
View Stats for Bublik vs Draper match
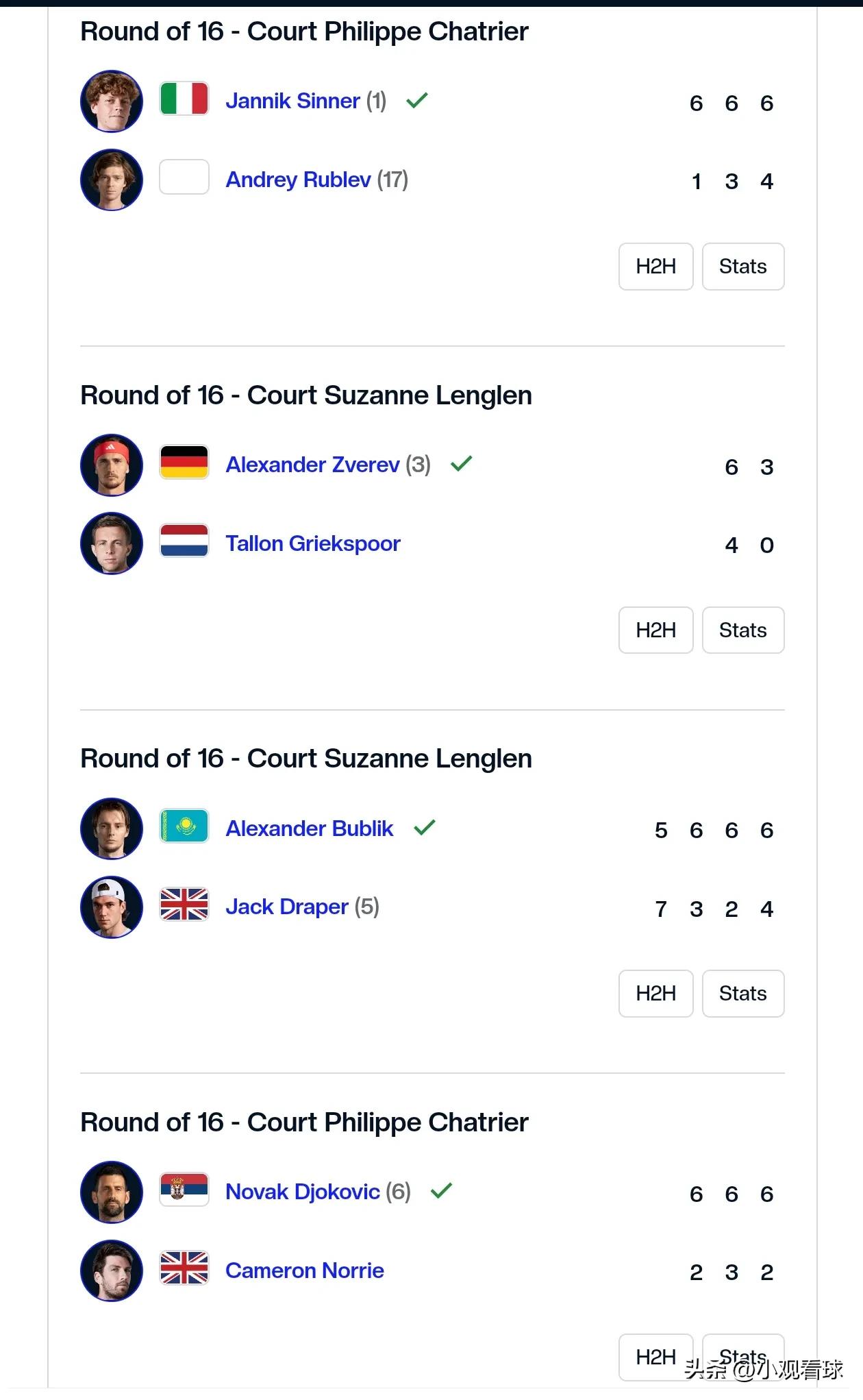pyautogui.click(x=742, y=994)
